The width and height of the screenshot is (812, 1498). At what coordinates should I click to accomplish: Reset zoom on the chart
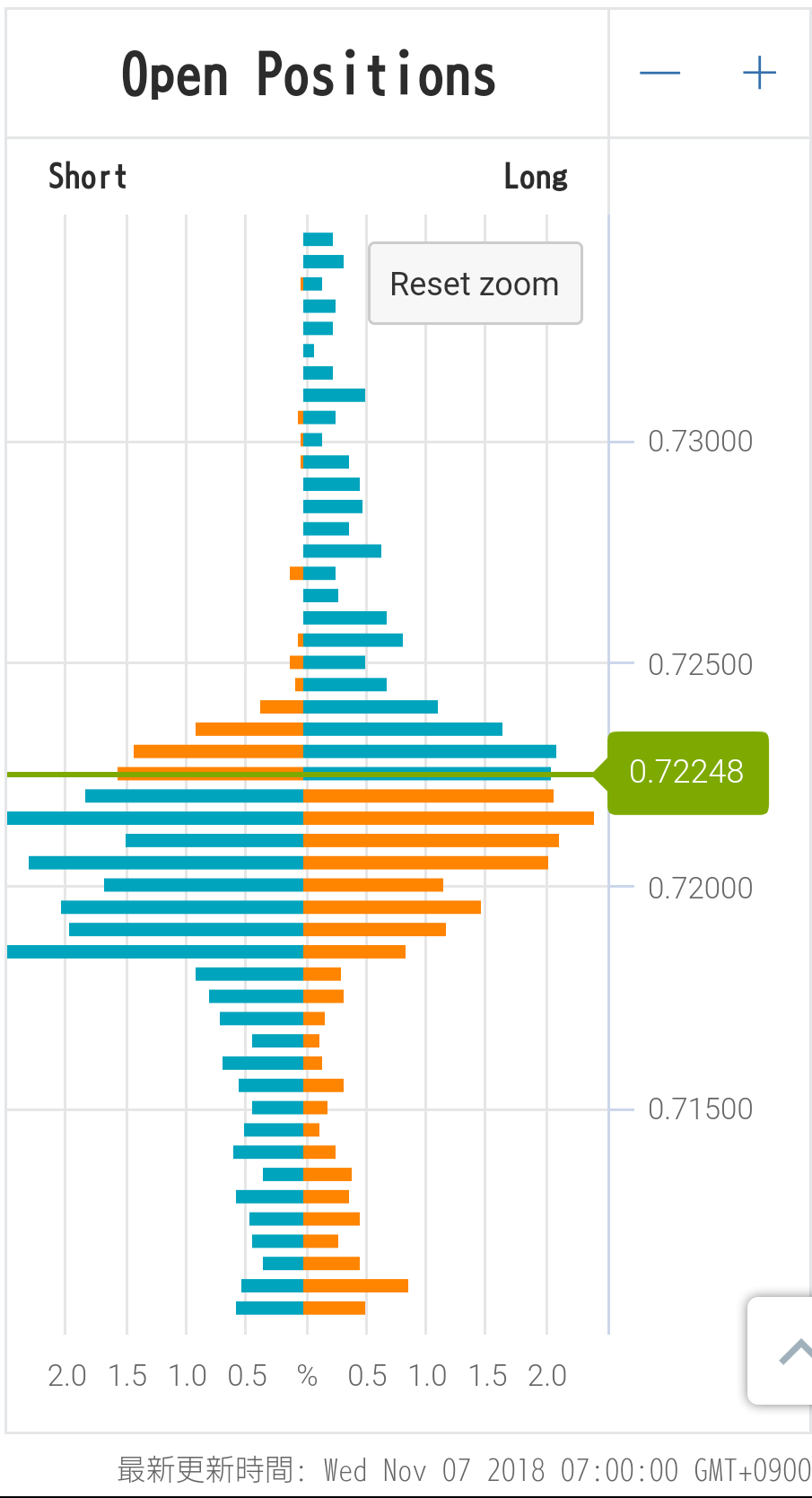pos(475,284)
